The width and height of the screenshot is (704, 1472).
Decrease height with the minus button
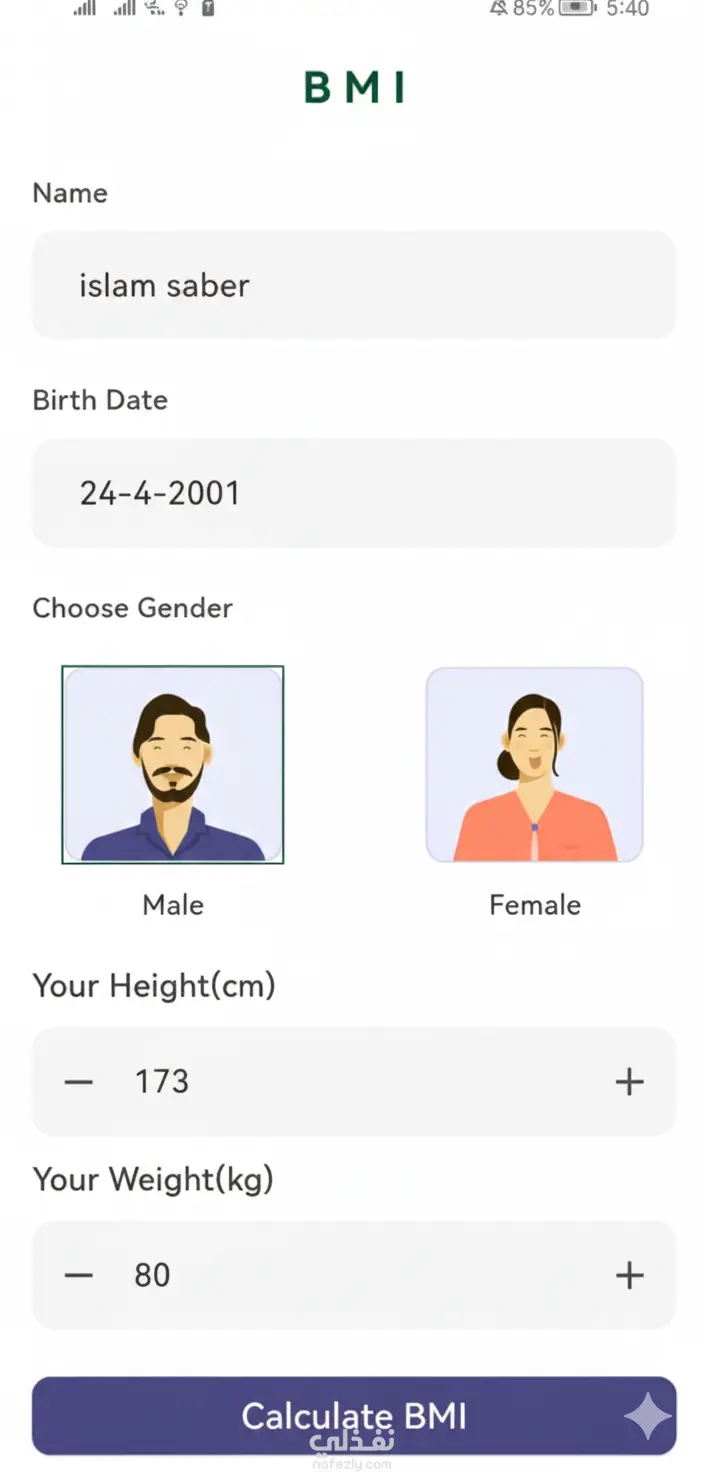pos(79,1082)
